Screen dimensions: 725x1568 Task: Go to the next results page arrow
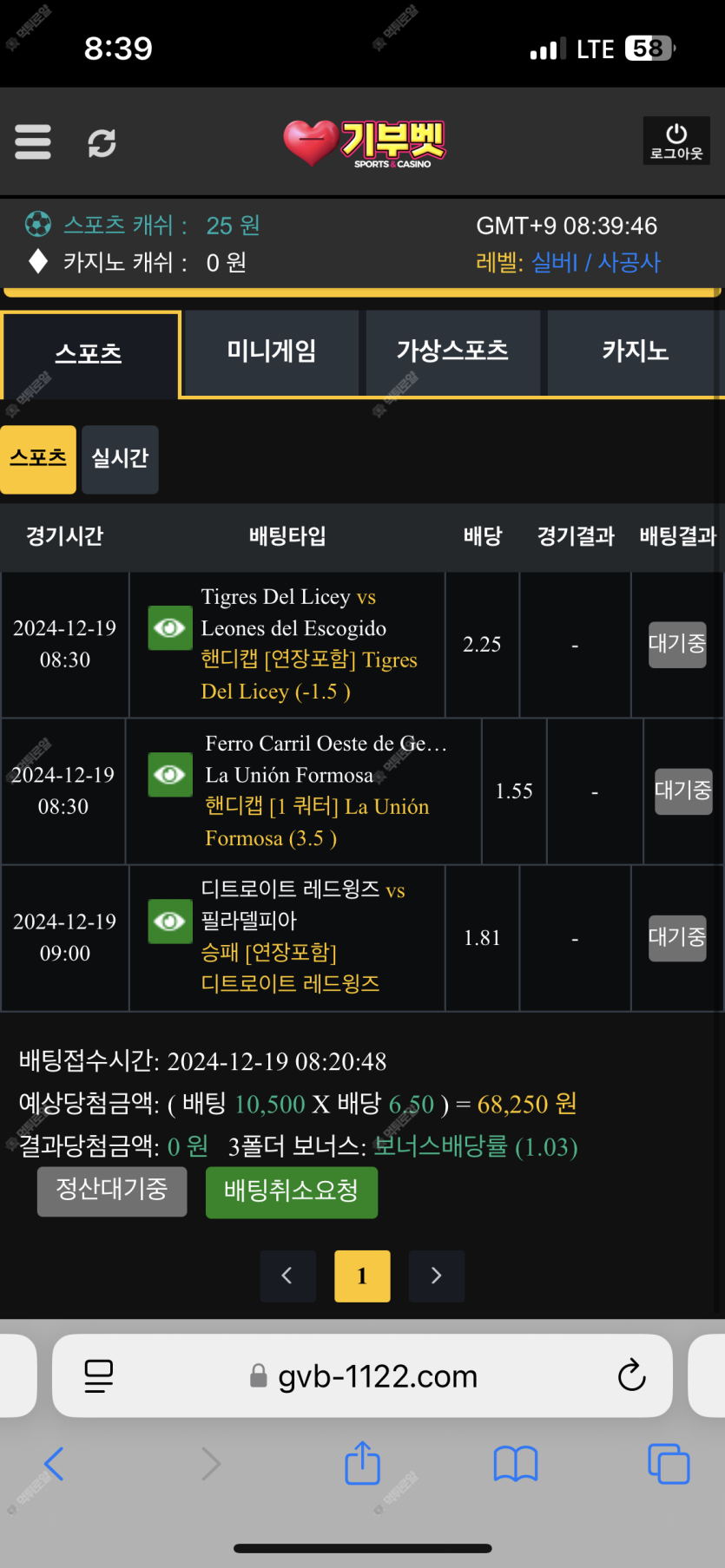(437, 1276)
